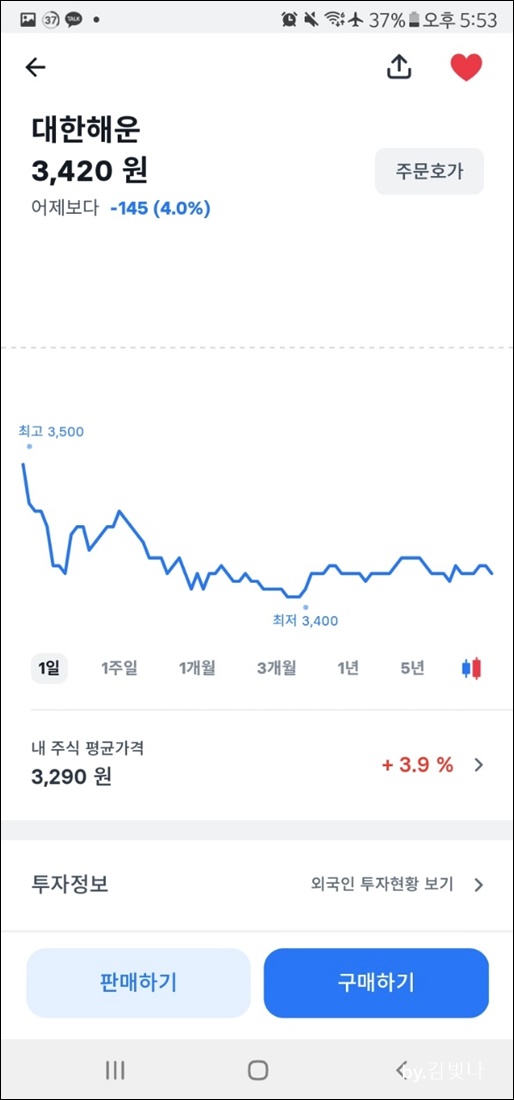This screenshot has height=1100, width=514.
Task: Go to the home screen
Action: [x=258, y=1070]
